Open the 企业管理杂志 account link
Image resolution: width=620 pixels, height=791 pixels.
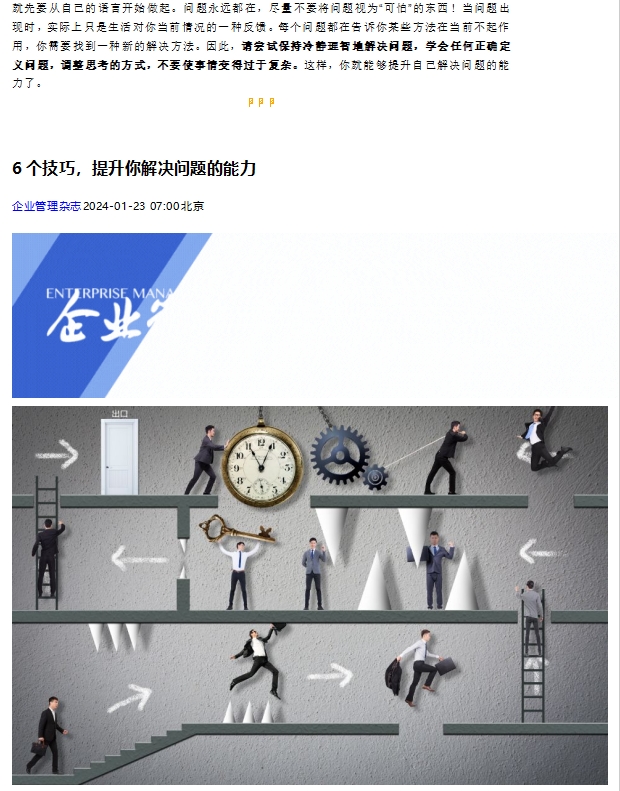[x=46, y=206]
